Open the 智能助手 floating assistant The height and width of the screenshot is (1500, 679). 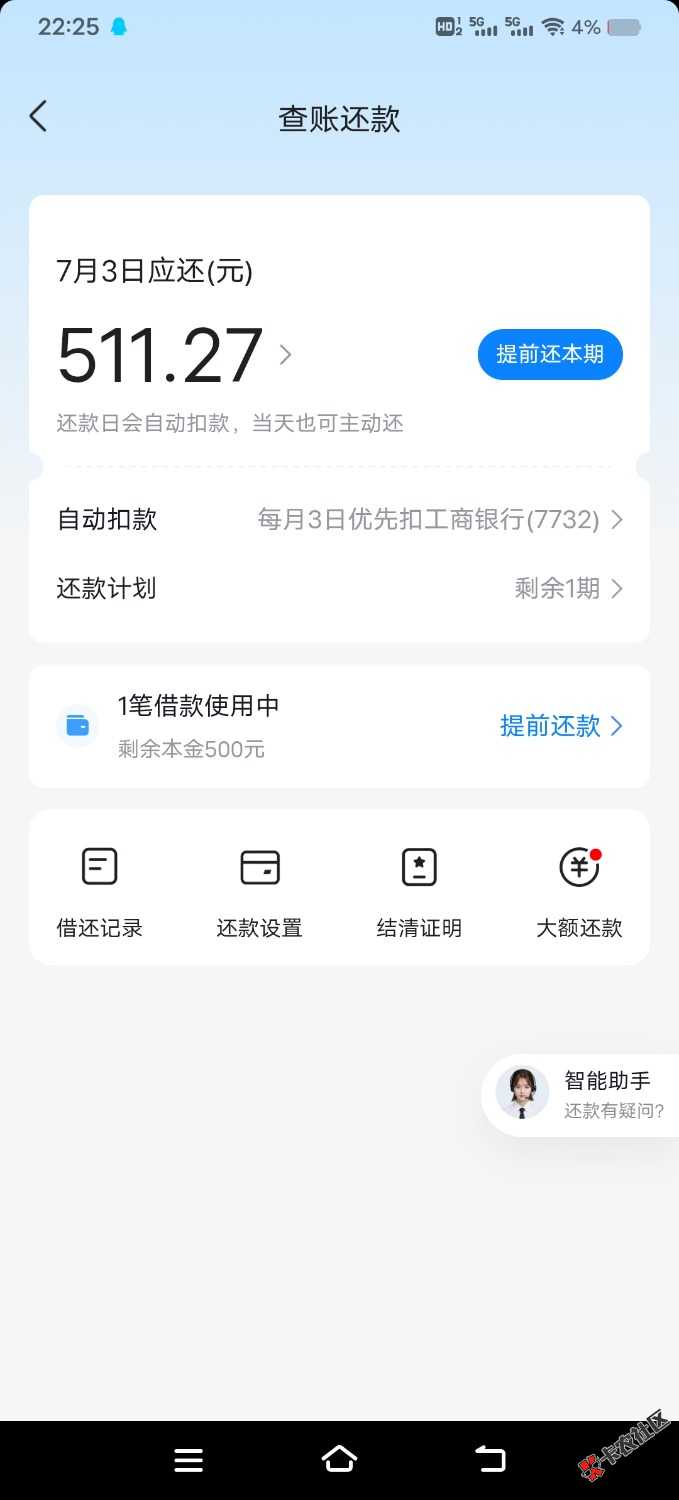pyautogui.click(x=581, y=1094)
